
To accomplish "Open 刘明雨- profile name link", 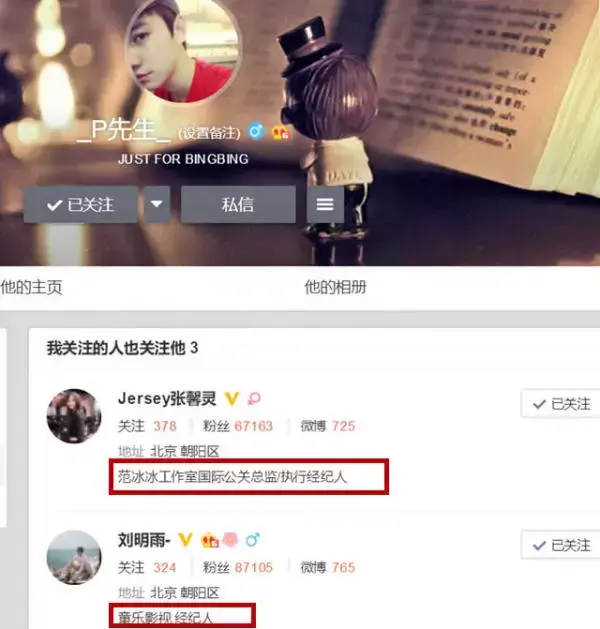I will coord(145,540).
